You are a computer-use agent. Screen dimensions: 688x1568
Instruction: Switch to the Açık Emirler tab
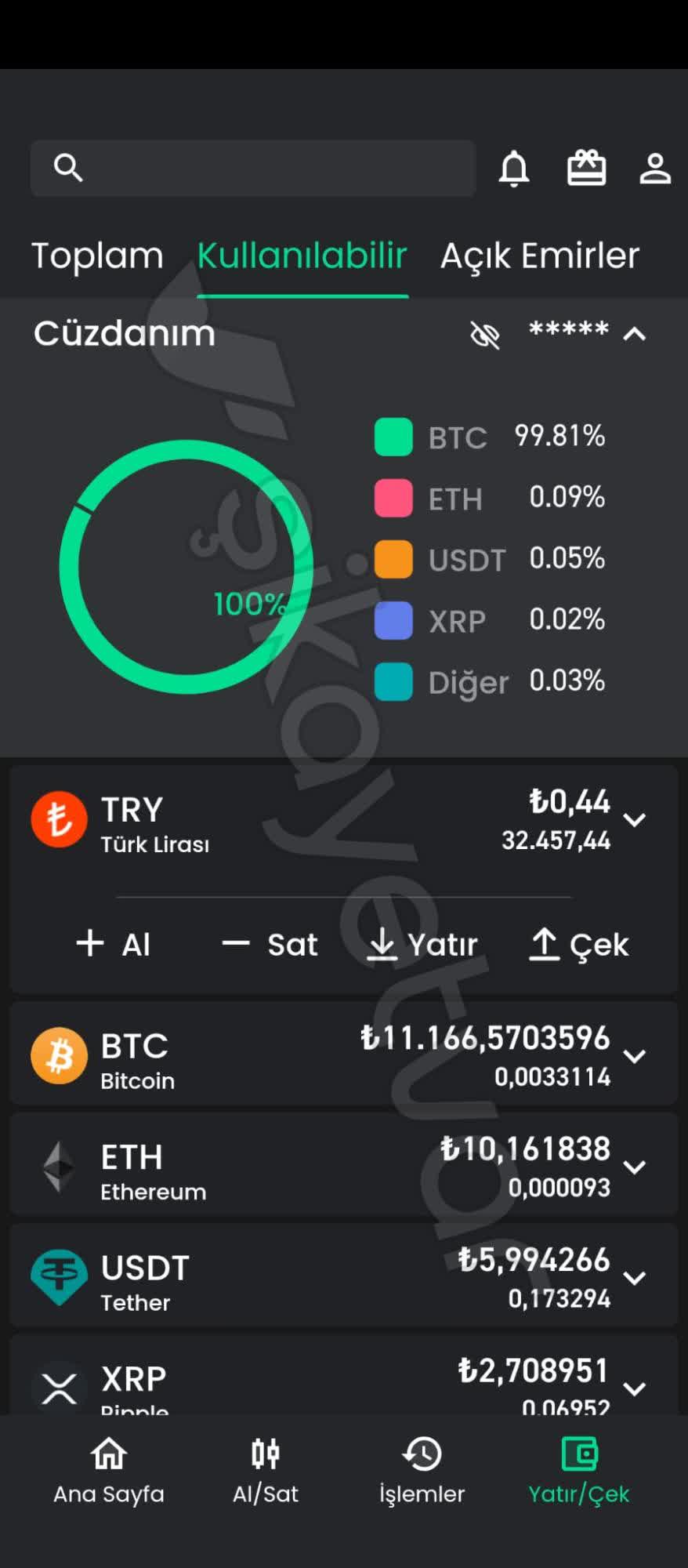tap(540, 256)
